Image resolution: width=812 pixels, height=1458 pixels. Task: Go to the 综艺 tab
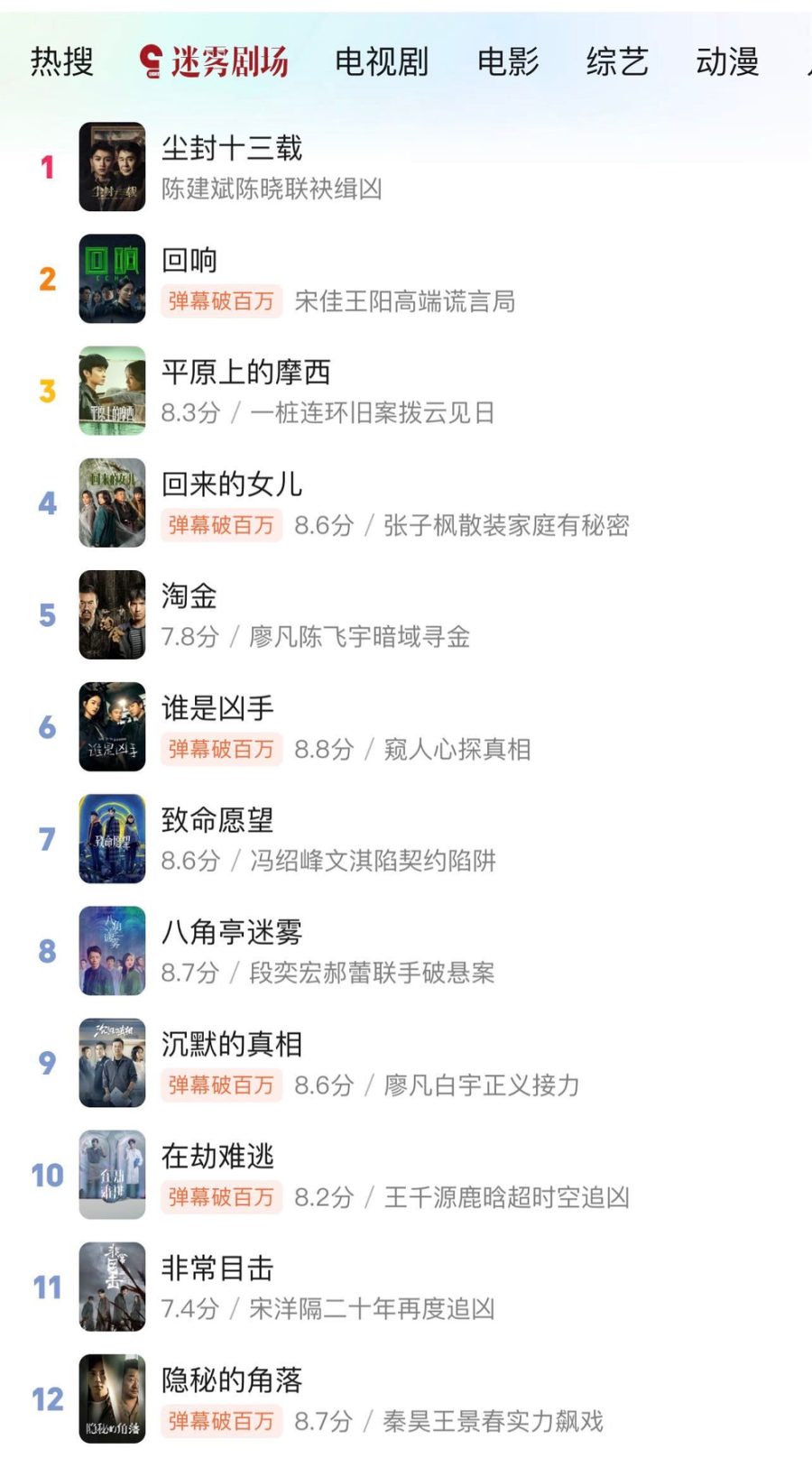pos(617,61)
